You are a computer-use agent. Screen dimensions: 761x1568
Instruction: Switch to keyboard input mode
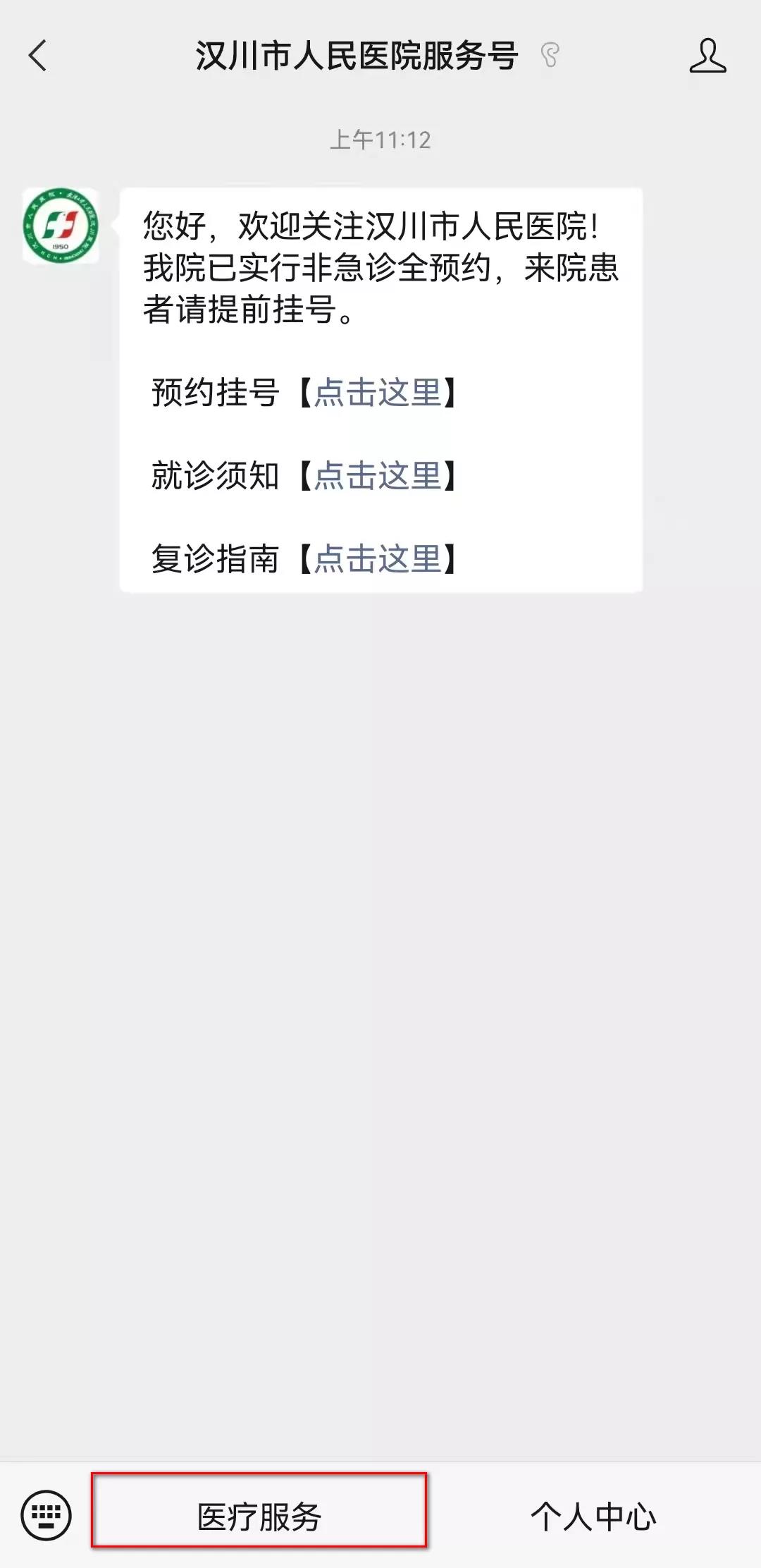click(47, 1515)
